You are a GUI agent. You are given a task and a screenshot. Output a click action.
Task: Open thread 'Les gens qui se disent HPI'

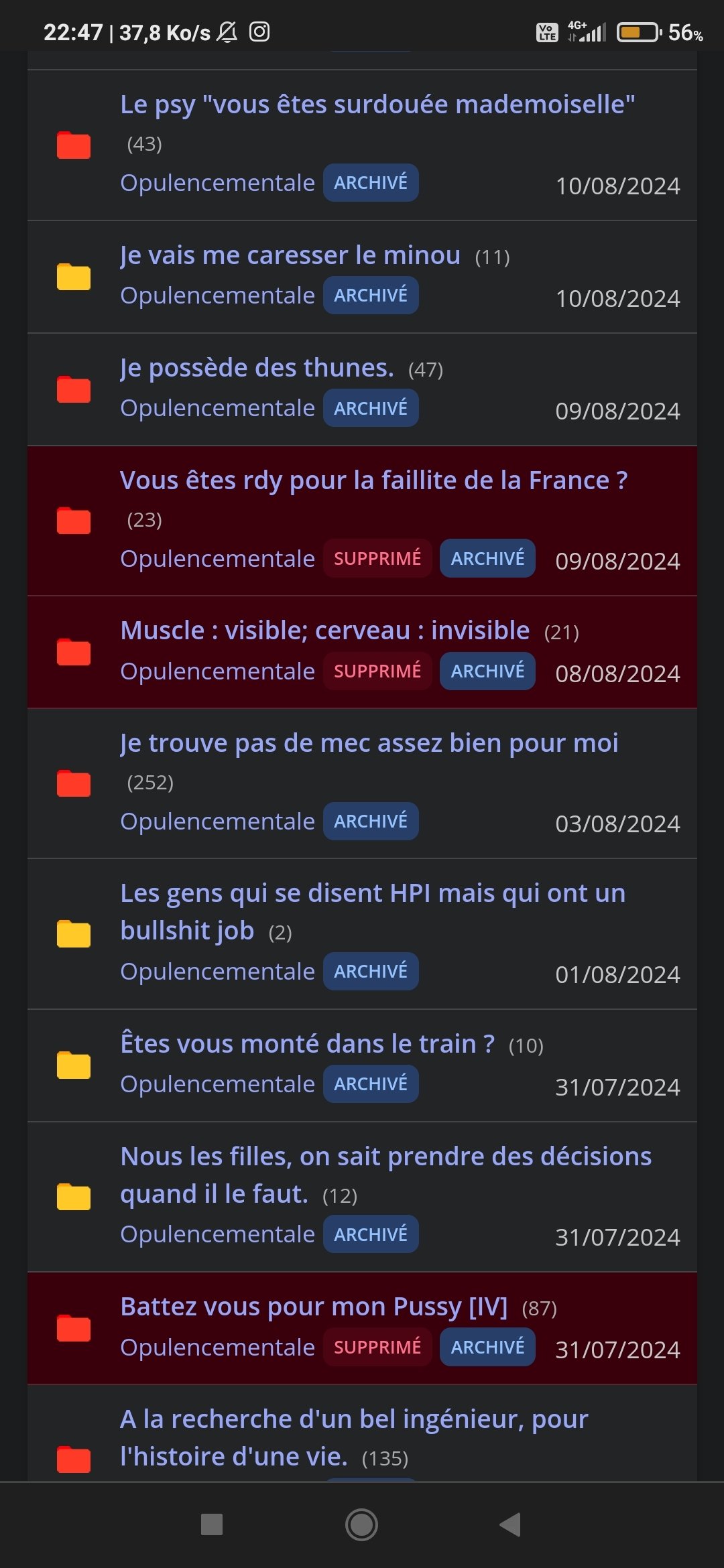(373, 912)
